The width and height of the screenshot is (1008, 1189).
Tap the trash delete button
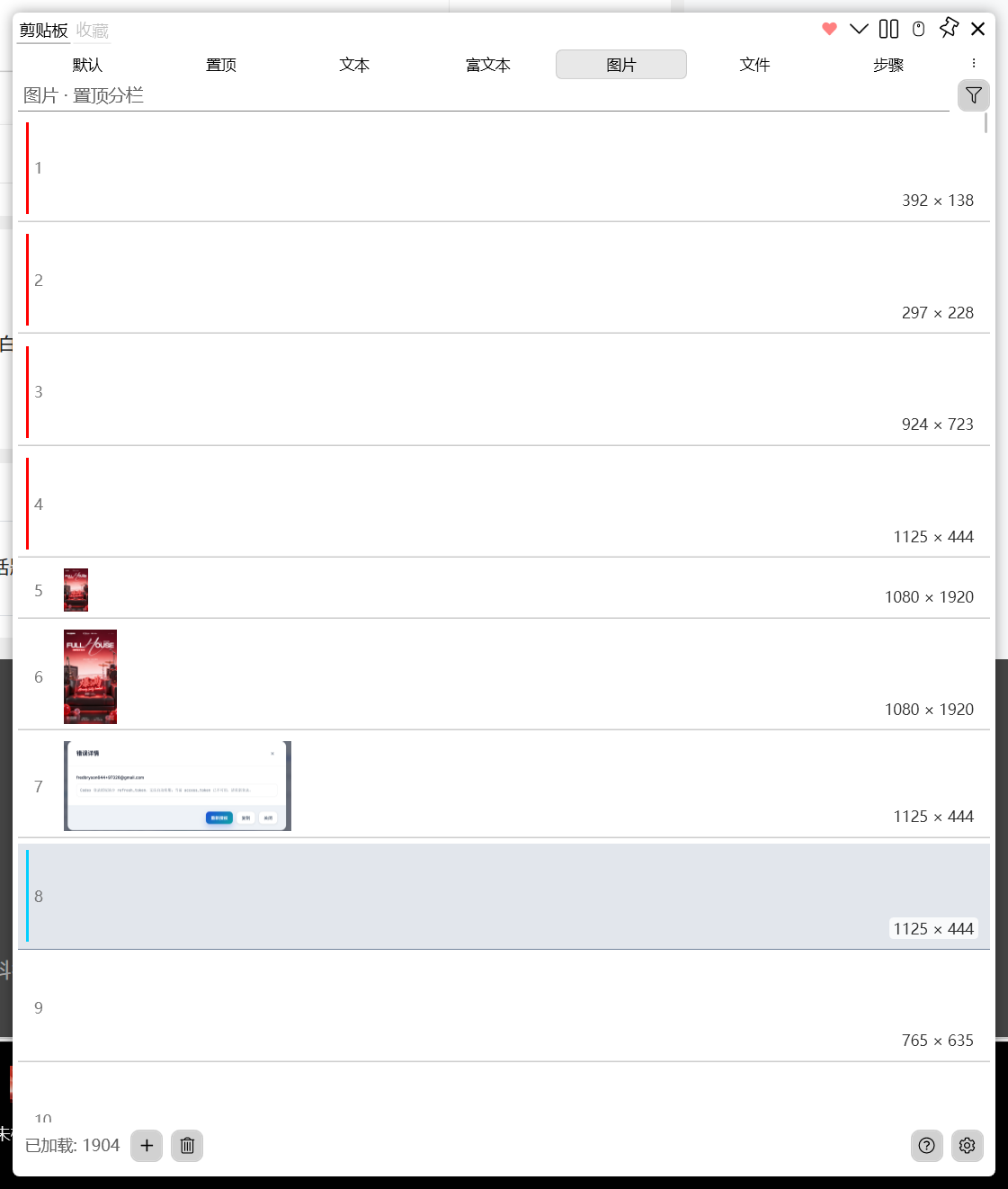pos(187,1146)
